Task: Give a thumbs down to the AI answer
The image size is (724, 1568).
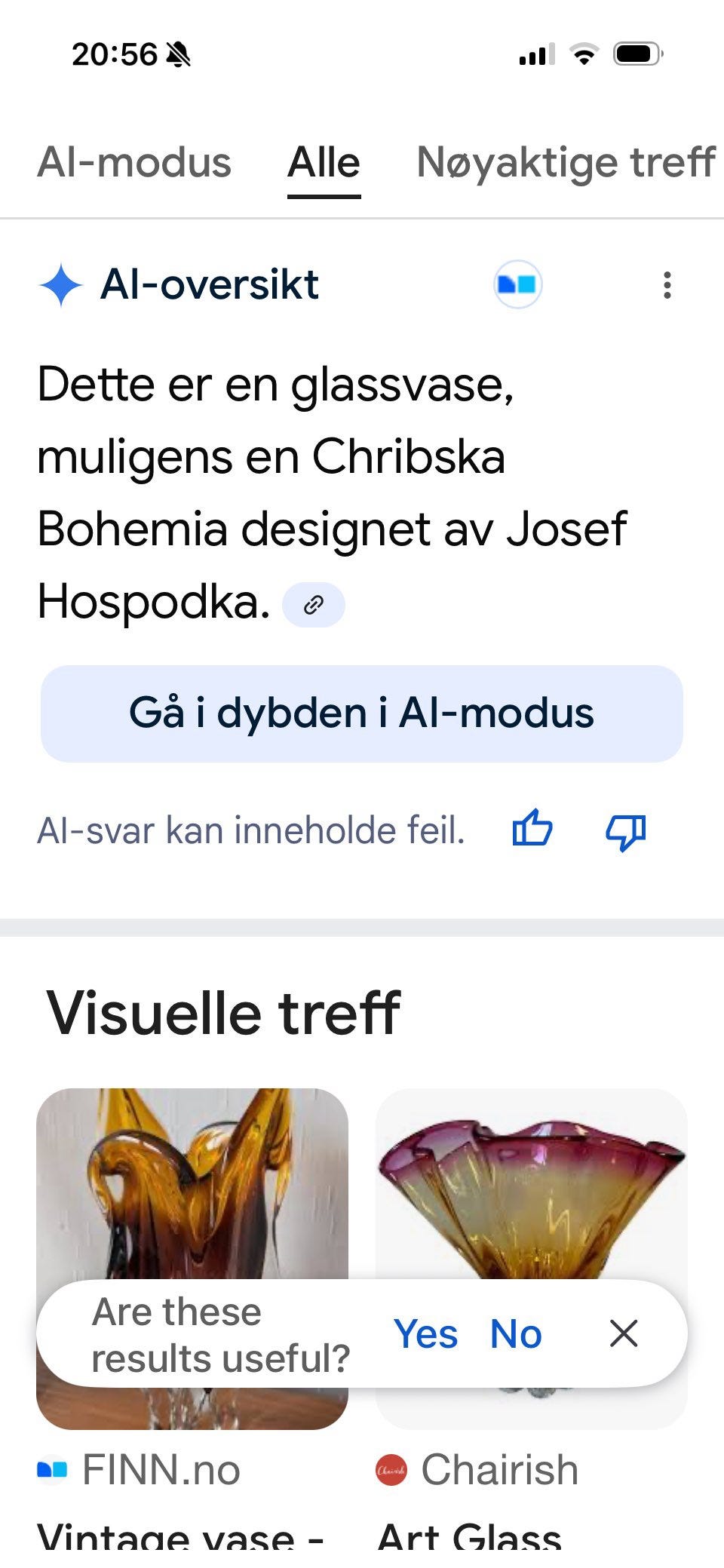Action: [x=626, y=832]
